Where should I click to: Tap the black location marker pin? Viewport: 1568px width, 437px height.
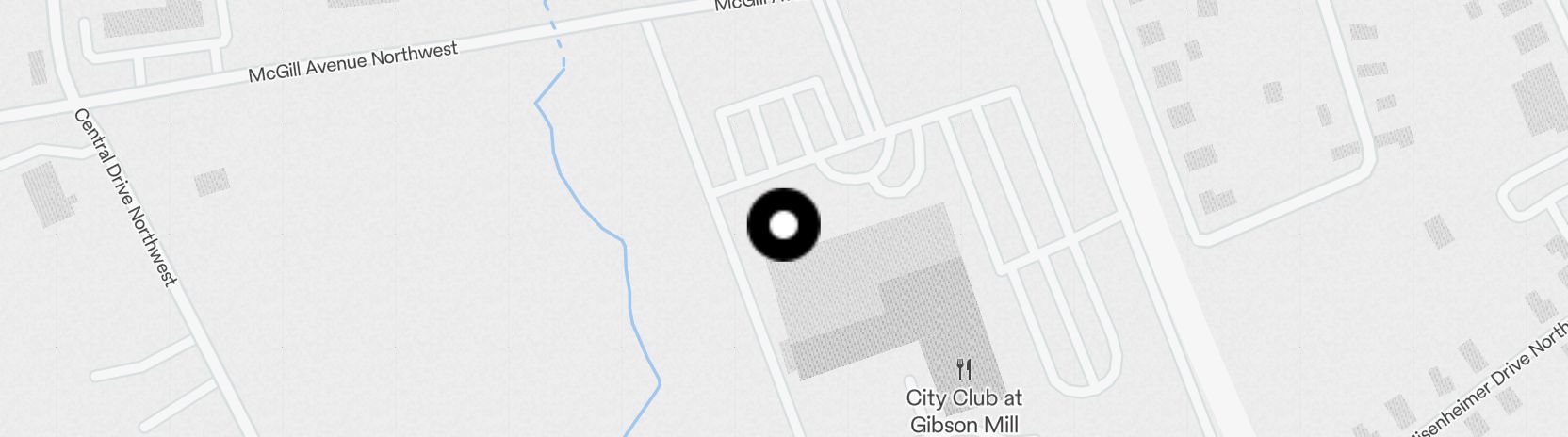tap(783, 225)
